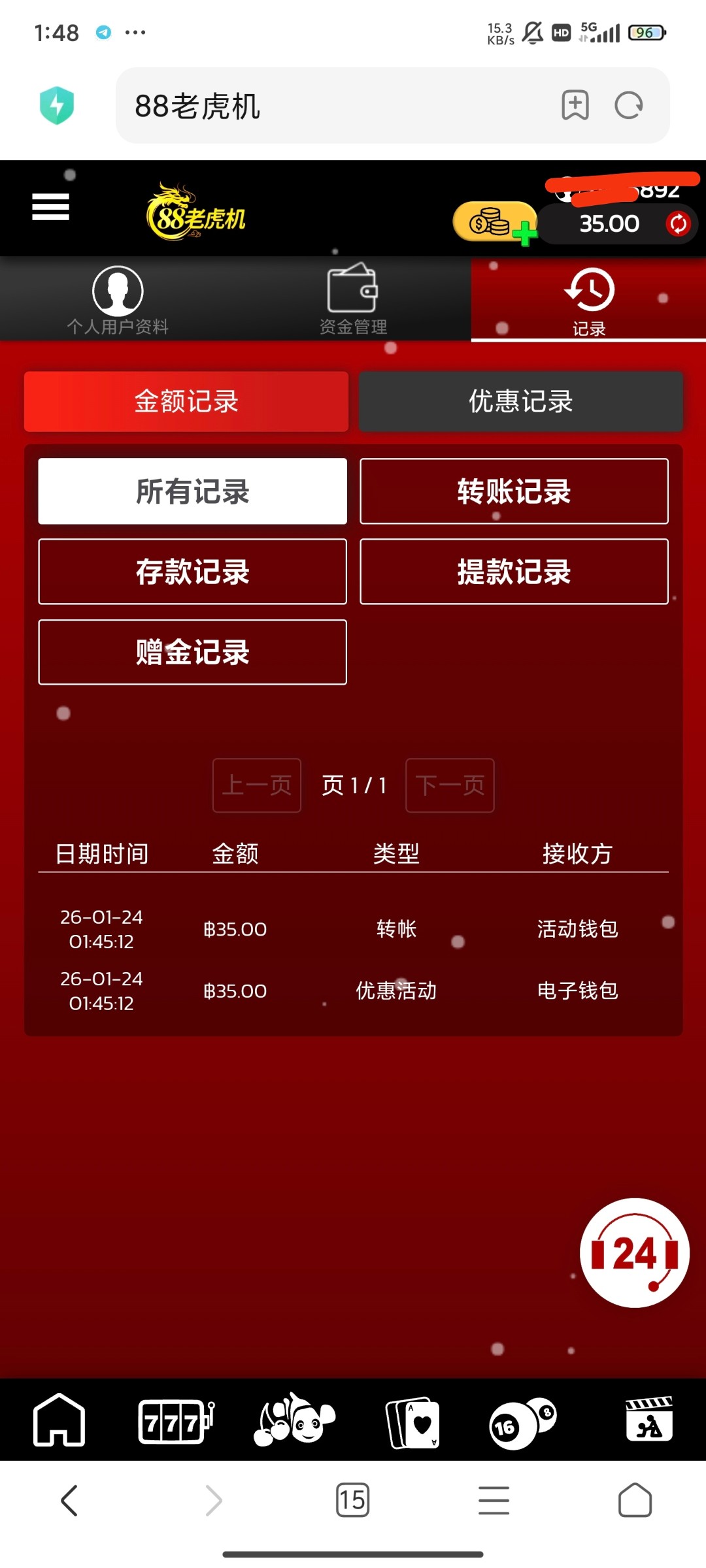Refresh the 35.00 balance
Screen dimensions: 706x1568
point(678,224)
